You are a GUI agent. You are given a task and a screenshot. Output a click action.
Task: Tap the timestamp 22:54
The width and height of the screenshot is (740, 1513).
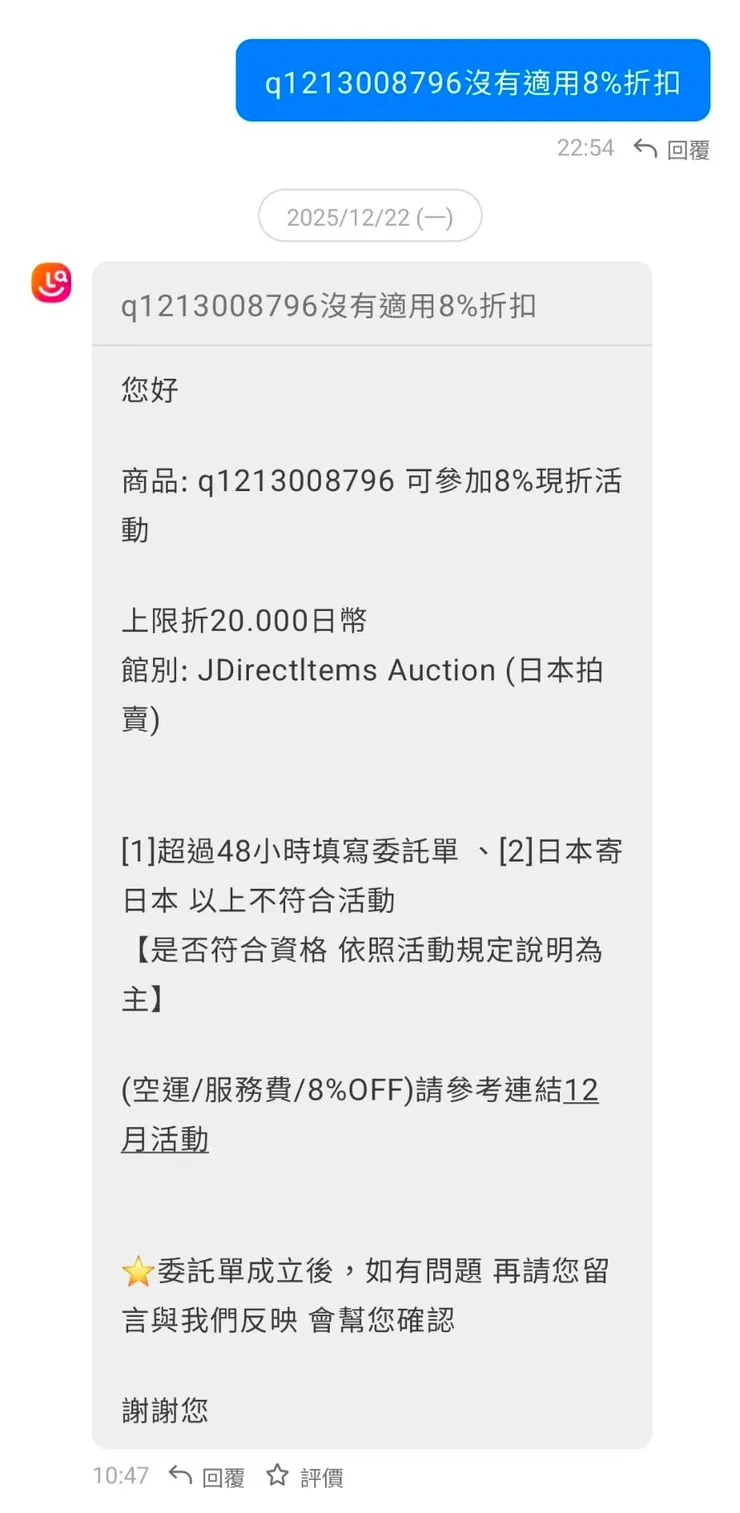point(586,148)
